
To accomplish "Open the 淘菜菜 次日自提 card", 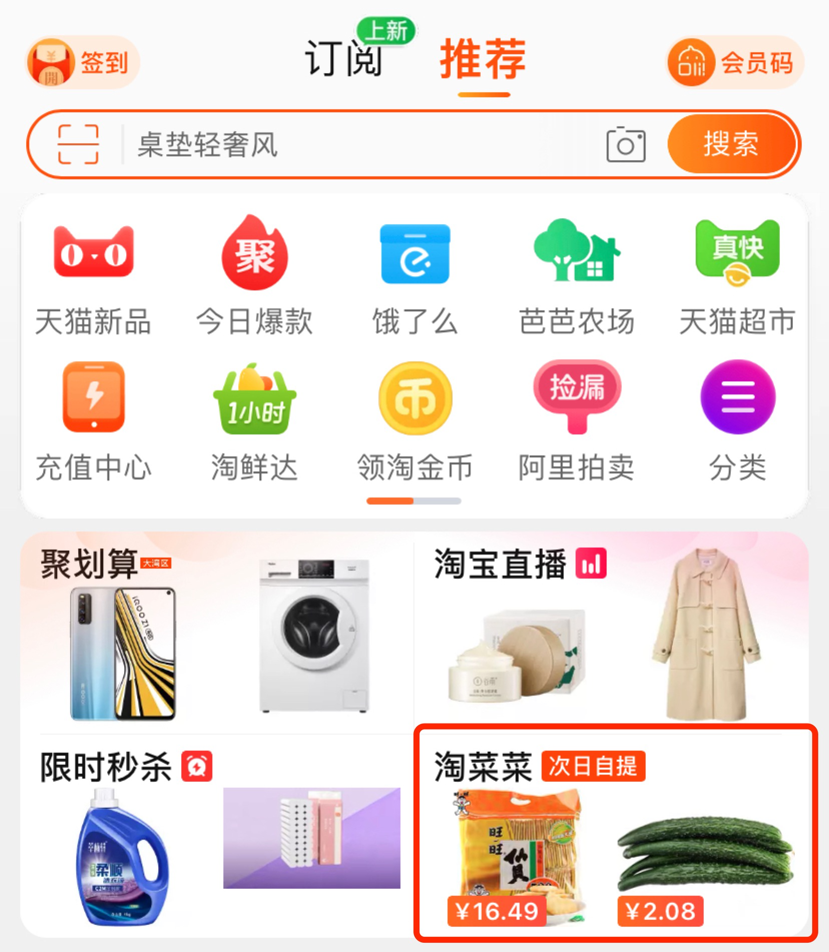I will coord(615,833).
